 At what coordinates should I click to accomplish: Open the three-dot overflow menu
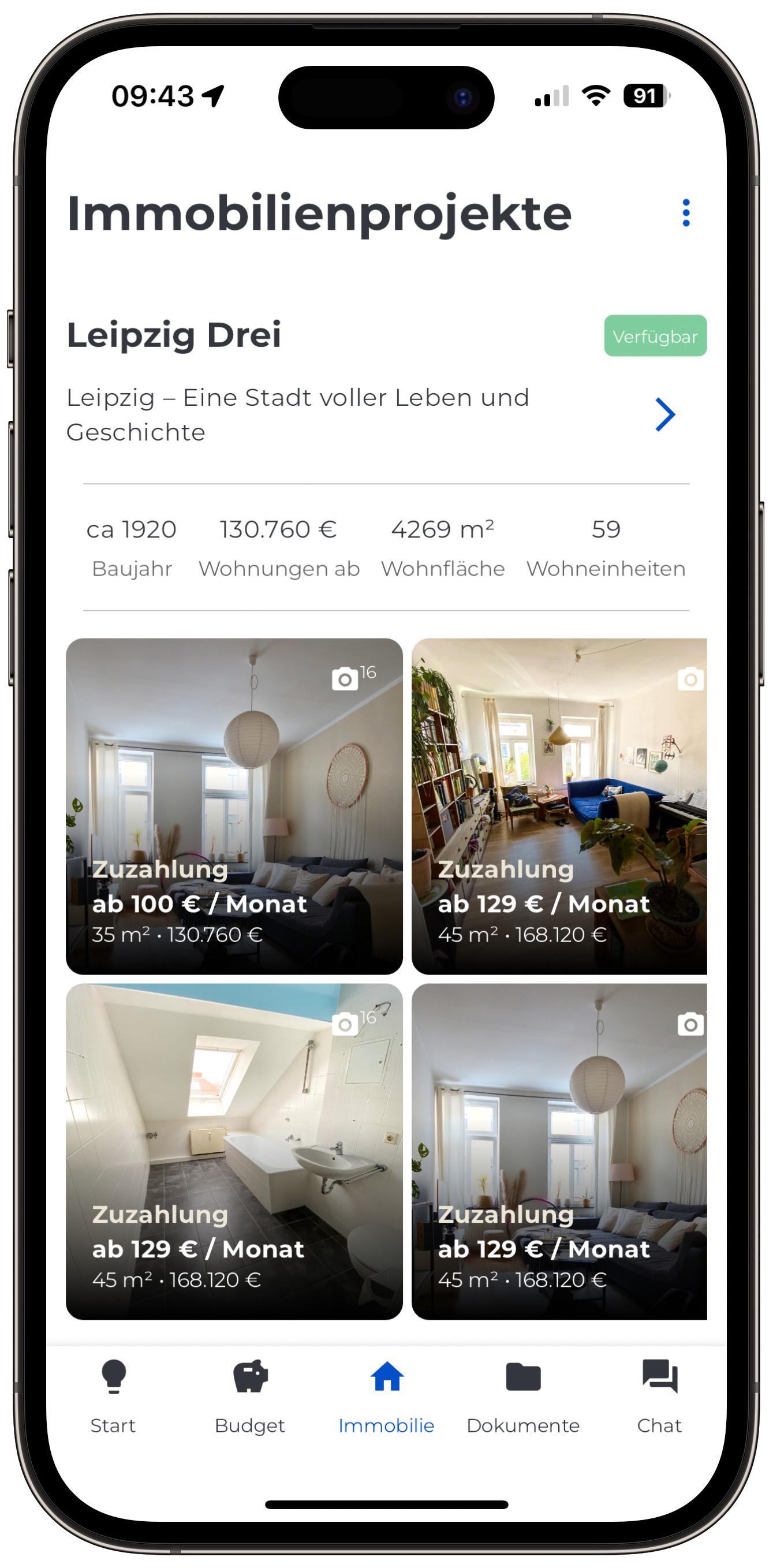(686, 213)
